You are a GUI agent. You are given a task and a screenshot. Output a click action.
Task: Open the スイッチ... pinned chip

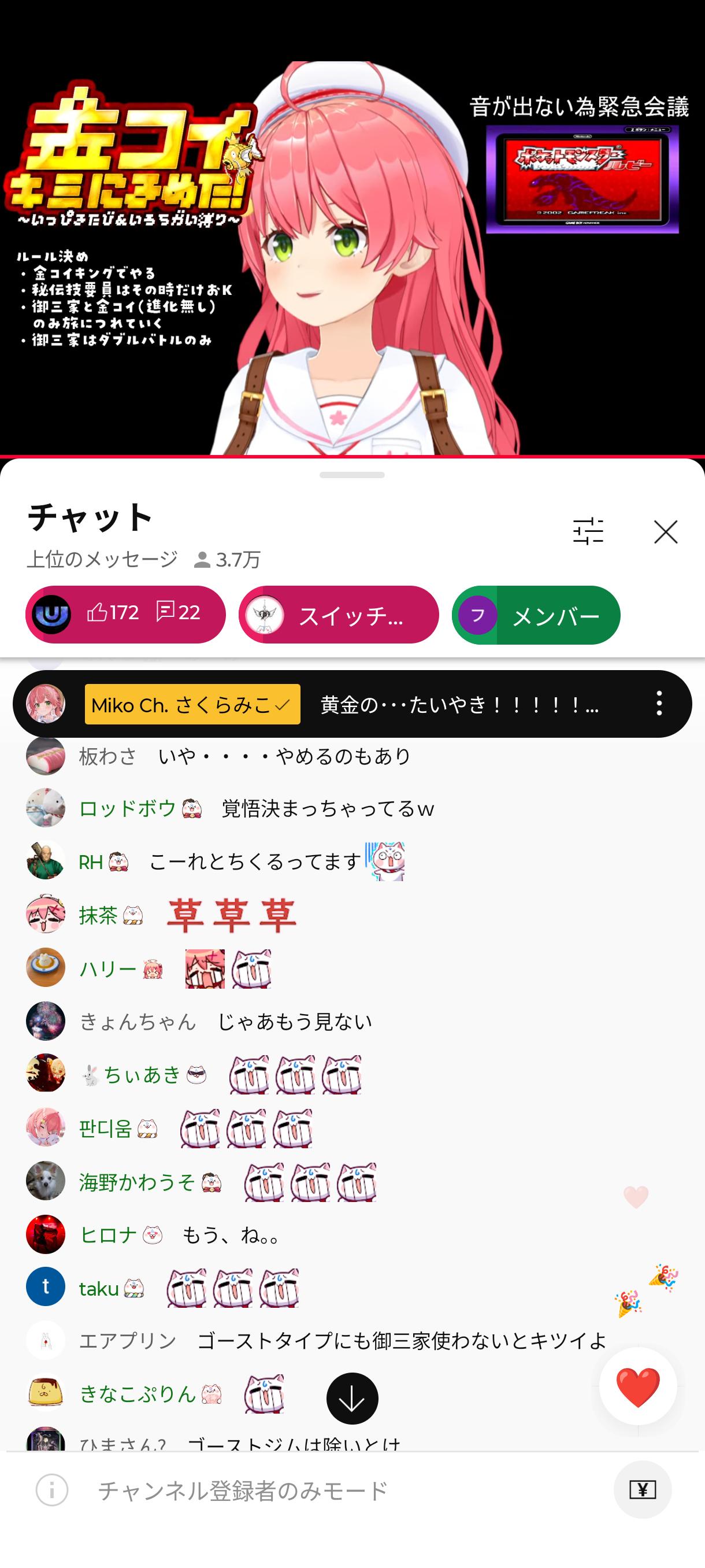pyautogui.click(x=339, y=615)
